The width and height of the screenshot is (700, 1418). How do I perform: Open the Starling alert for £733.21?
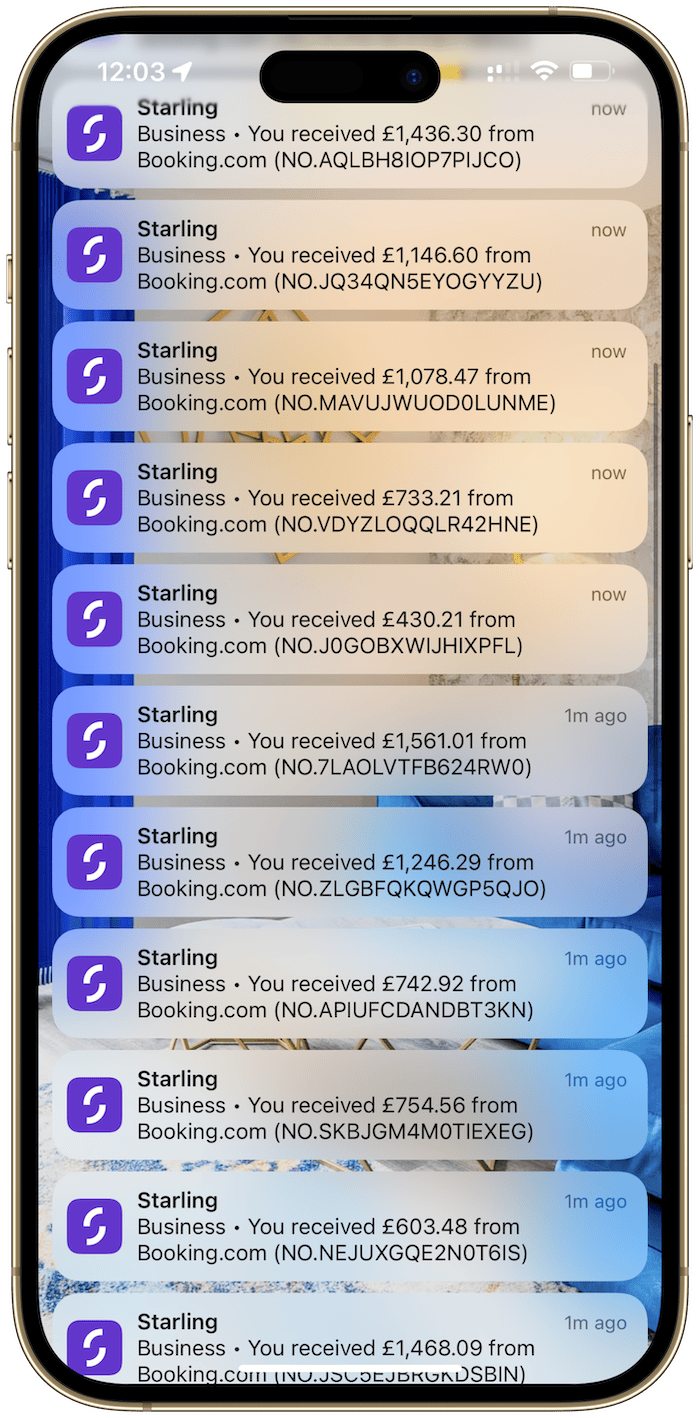point(349,498)
